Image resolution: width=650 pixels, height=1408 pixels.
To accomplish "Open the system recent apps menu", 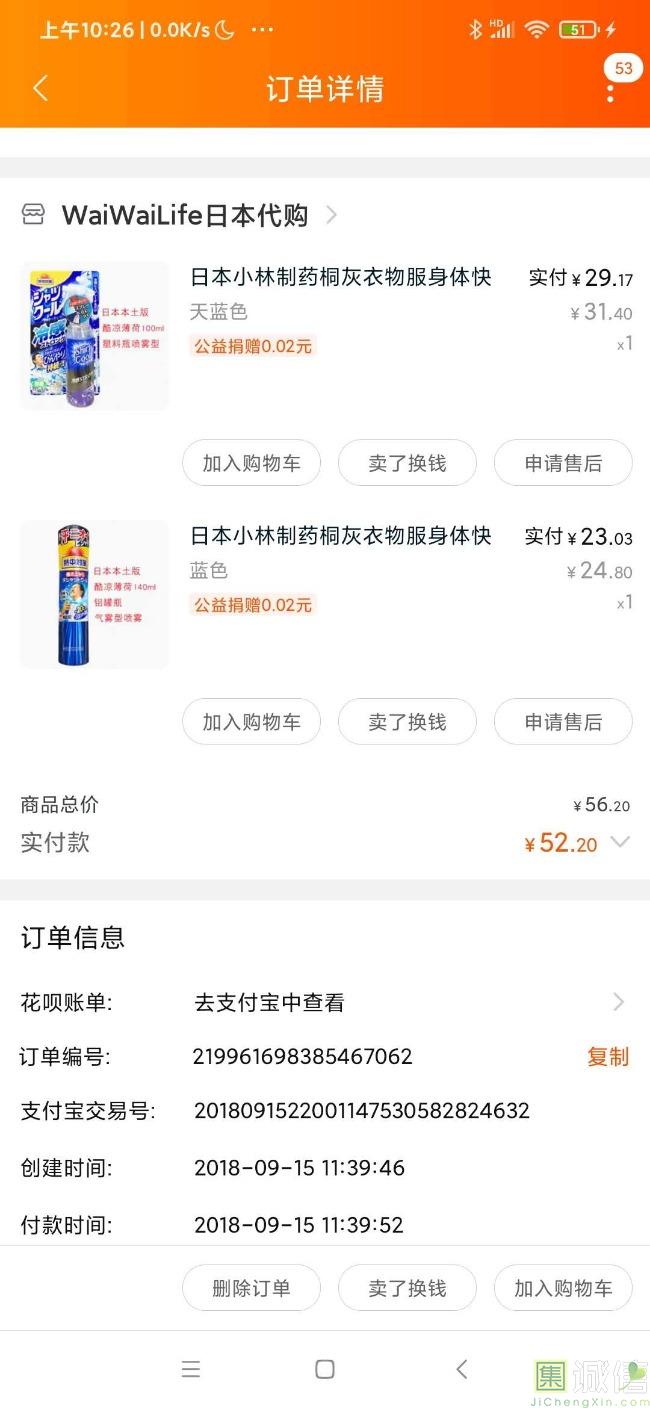I will coord(190,1369).
